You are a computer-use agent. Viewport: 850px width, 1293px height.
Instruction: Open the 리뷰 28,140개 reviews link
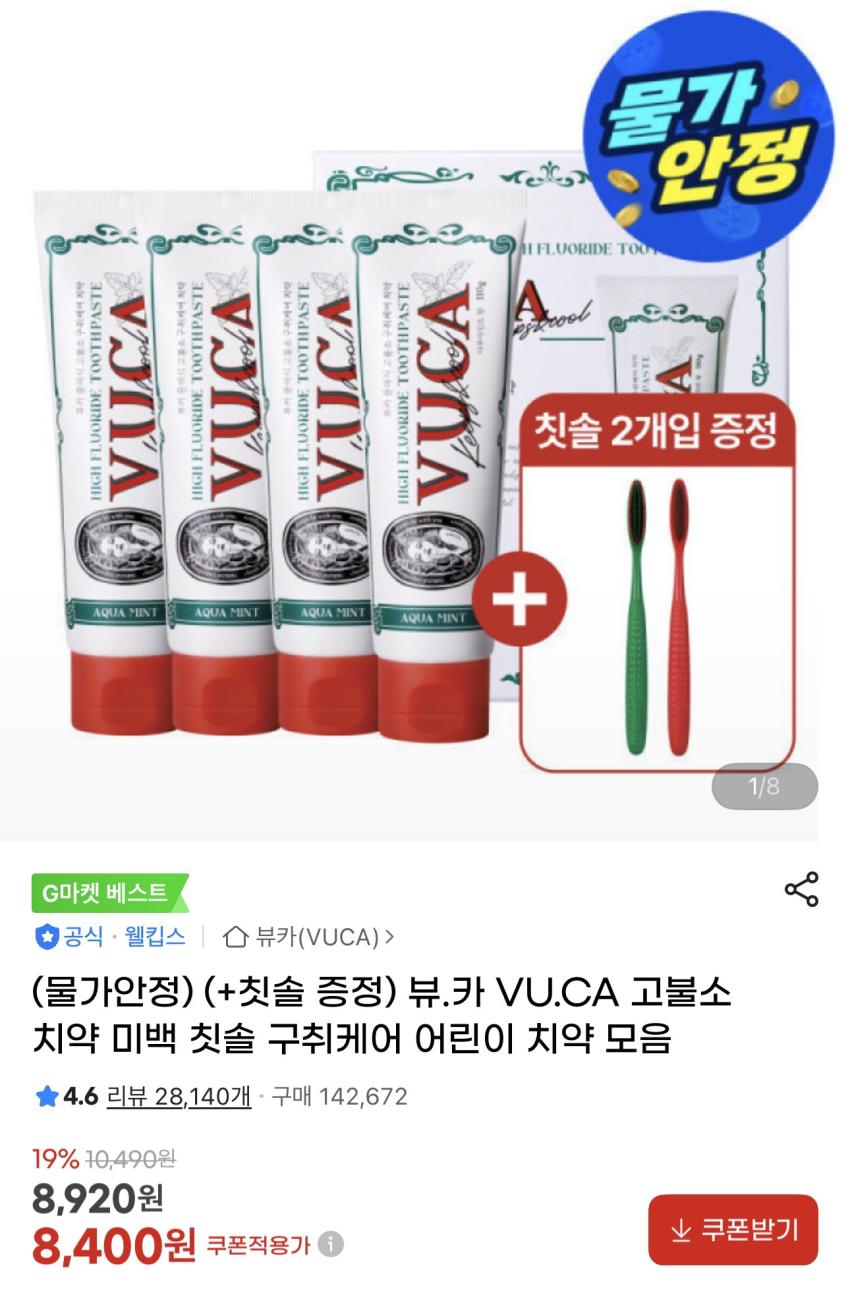click(178, 1097)
